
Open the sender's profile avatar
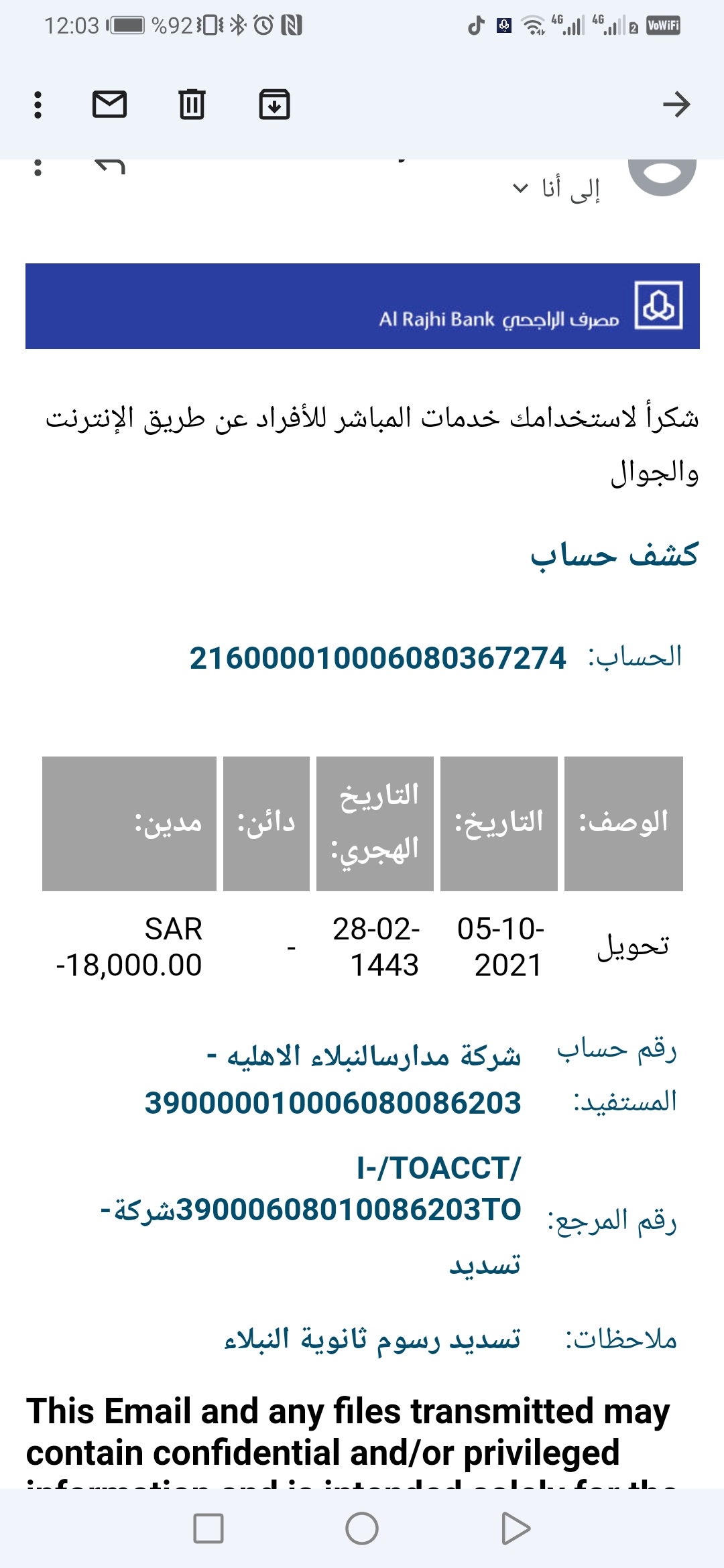click(x=662, y=176)
